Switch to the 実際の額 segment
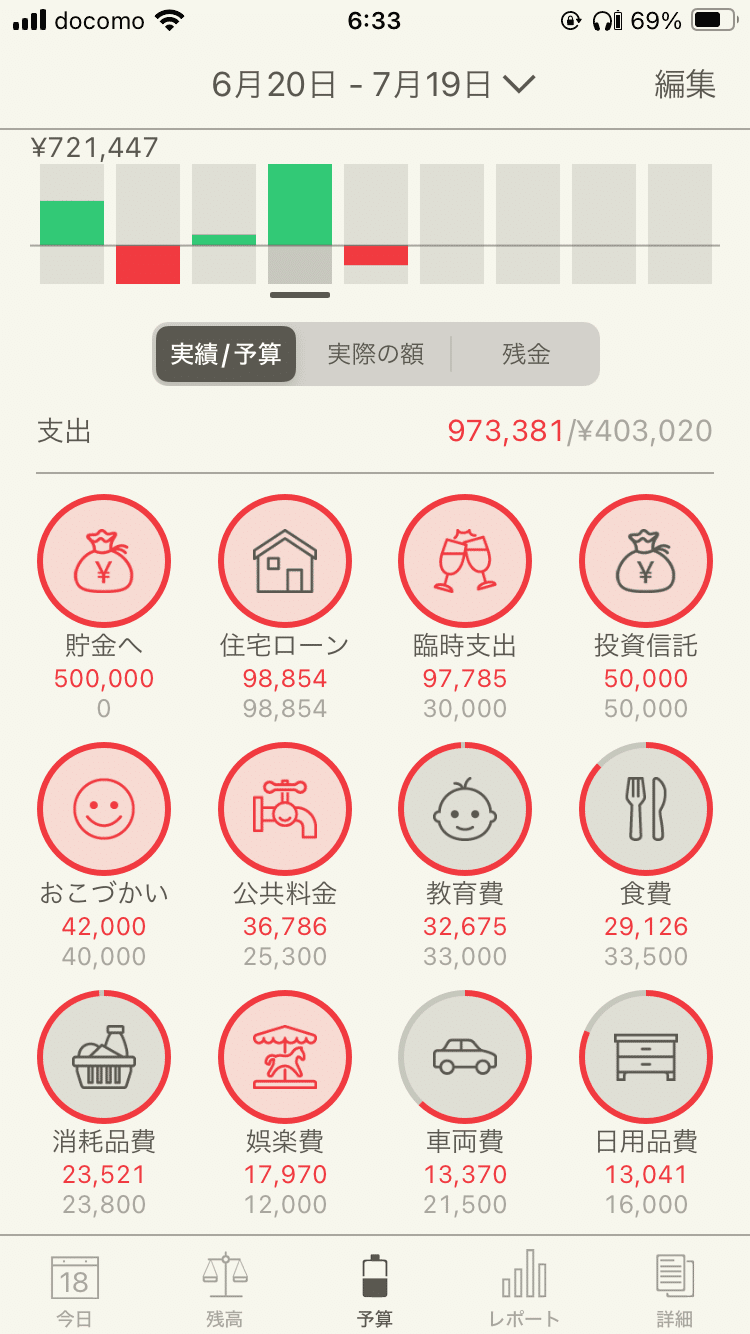750x1334 pixels. pyautogui.click(x=375, y=354)
